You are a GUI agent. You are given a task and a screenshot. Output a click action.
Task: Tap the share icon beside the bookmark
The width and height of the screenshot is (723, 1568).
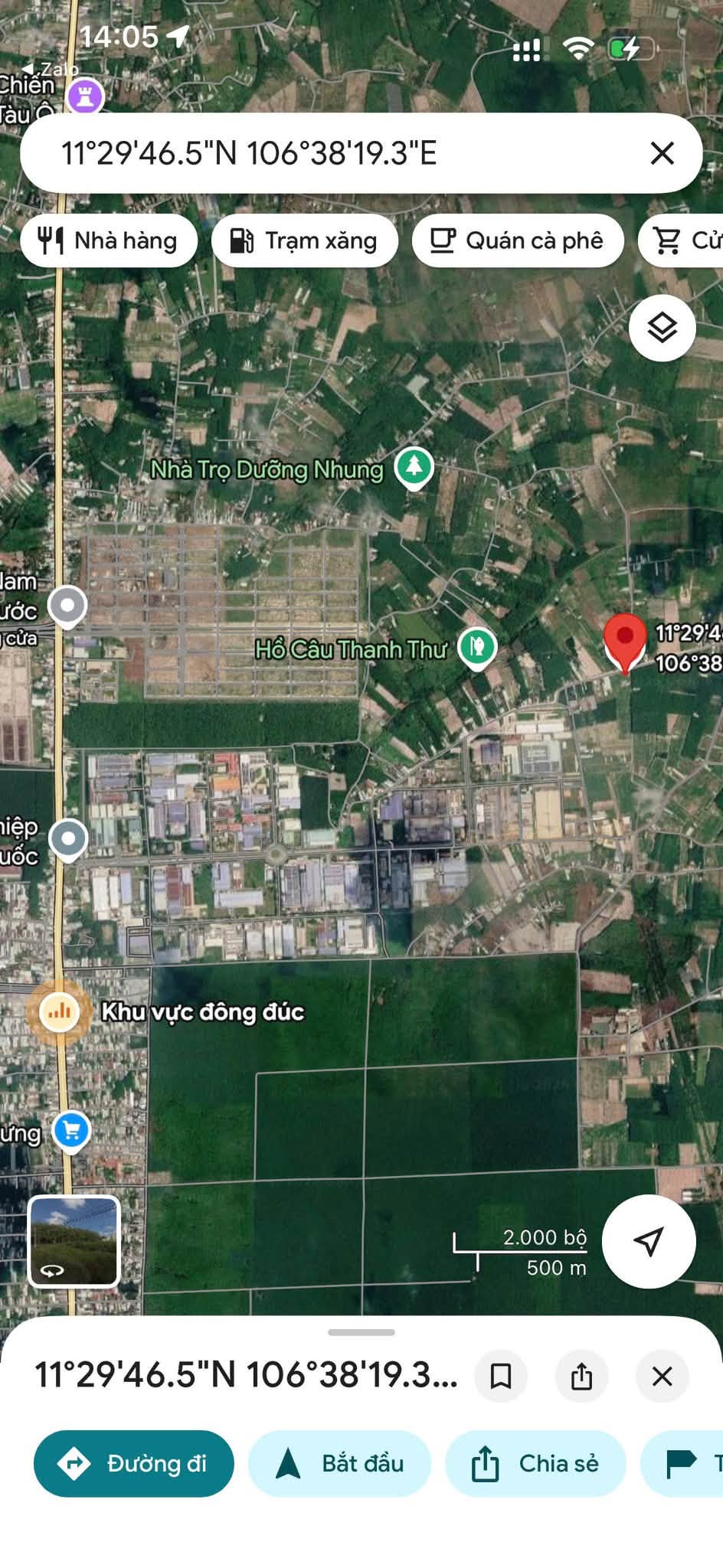[x=581, y=1376]
